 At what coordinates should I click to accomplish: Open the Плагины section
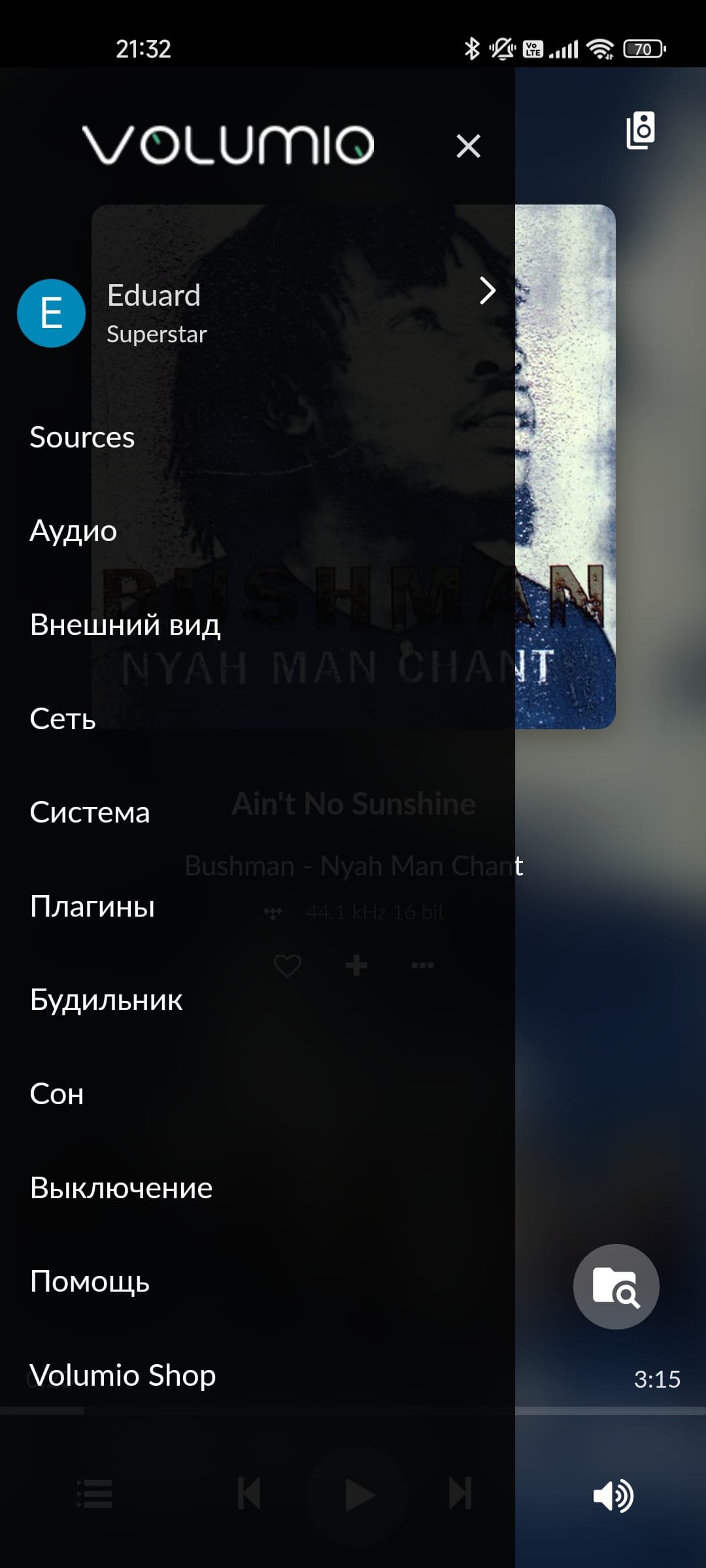click(92, 906)
